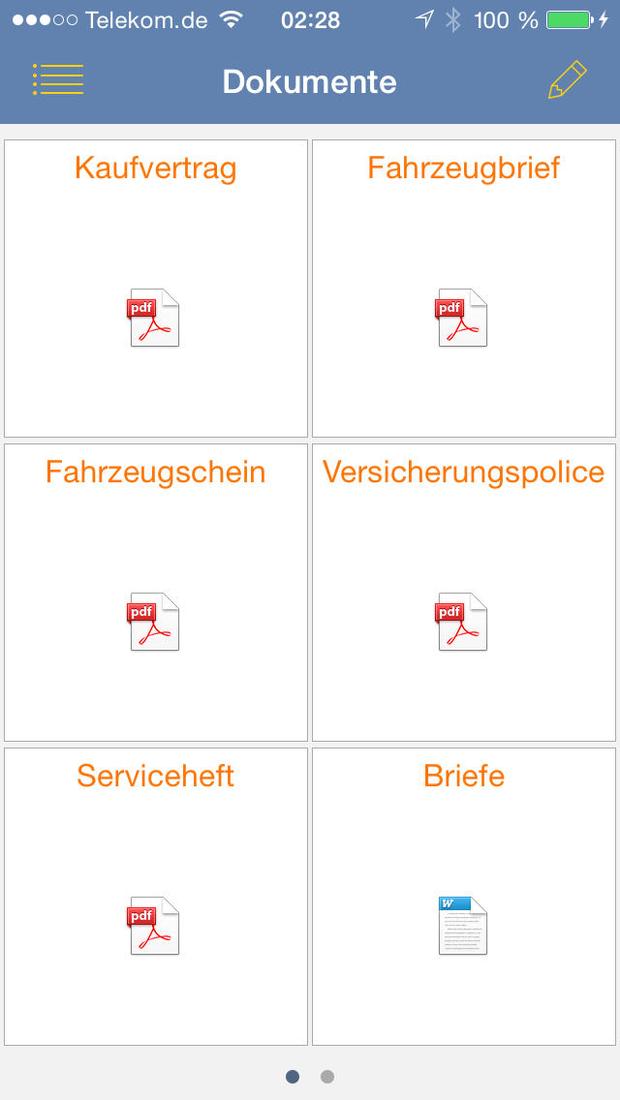
Task: Open the Briefe Word document
Action: [x=464, y=896]
